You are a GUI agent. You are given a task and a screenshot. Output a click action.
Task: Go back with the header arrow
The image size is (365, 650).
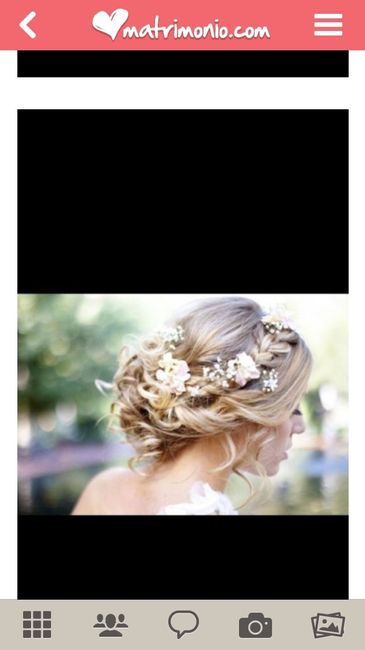[x=28, y=25]
